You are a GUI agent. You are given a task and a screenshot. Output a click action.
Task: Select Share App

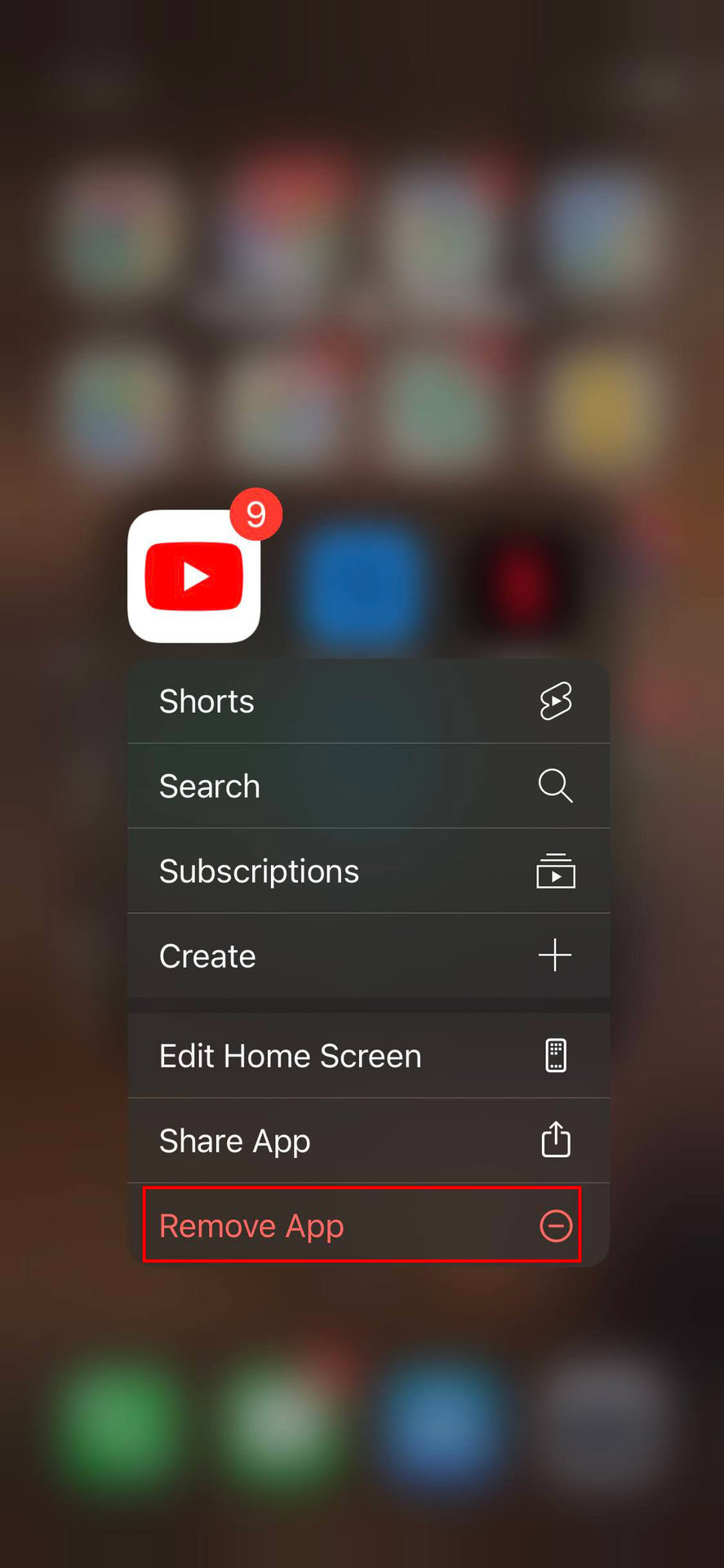[x=367, y=1141]
